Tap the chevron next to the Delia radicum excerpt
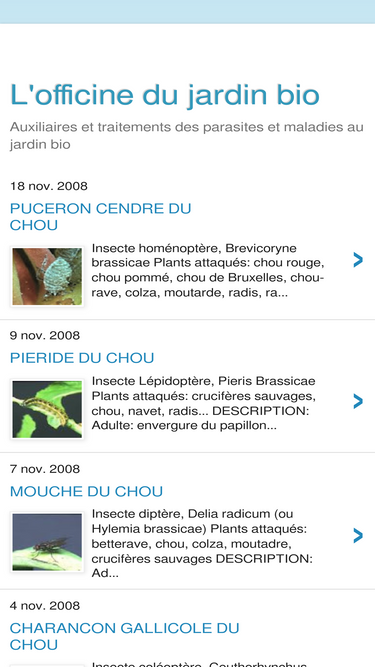 [x=358, y=536]
